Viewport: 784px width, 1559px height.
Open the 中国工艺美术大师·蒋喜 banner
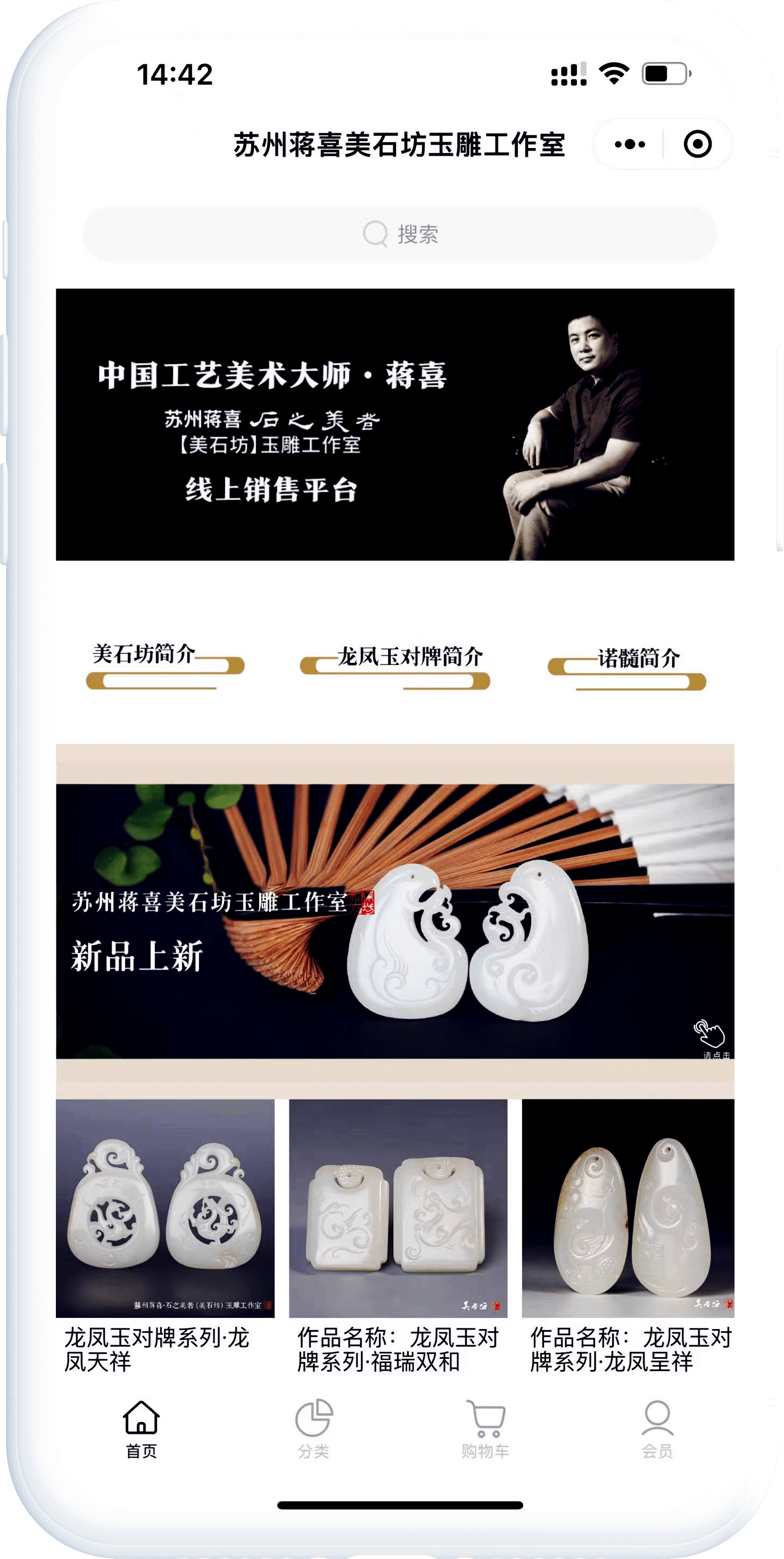[394, 424]
